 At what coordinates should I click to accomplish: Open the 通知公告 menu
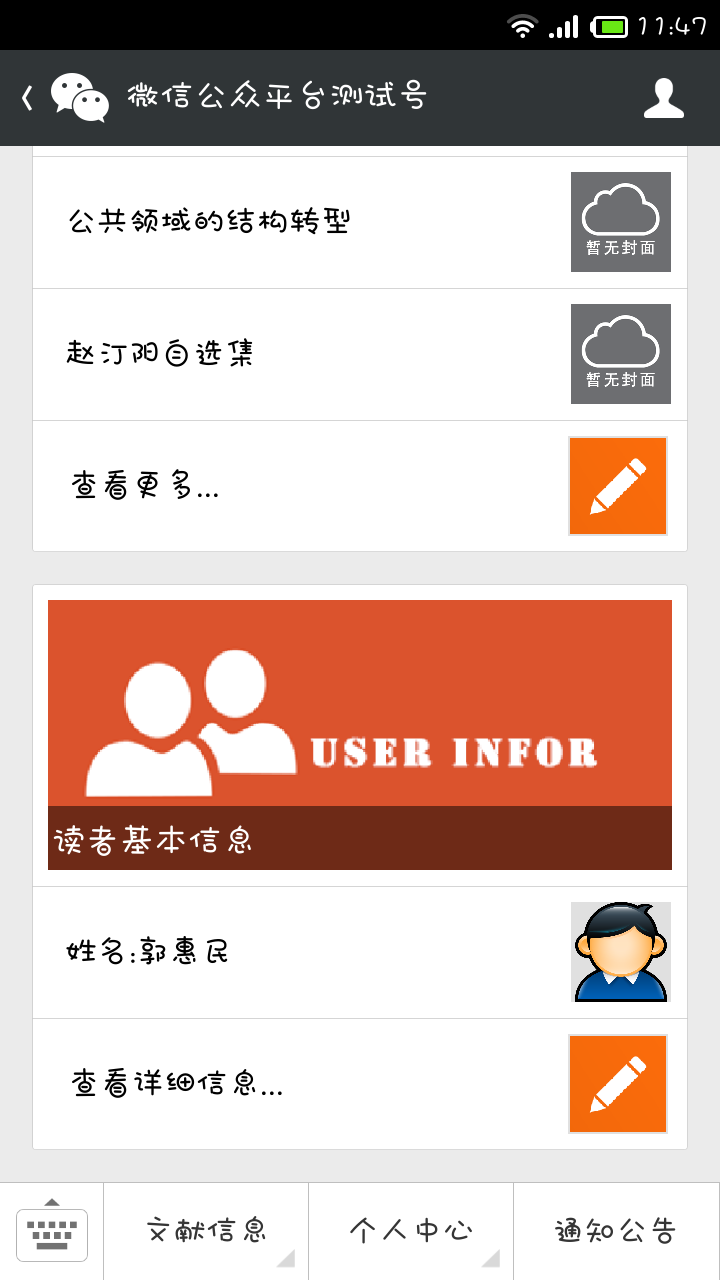[x=616, y=1232]
